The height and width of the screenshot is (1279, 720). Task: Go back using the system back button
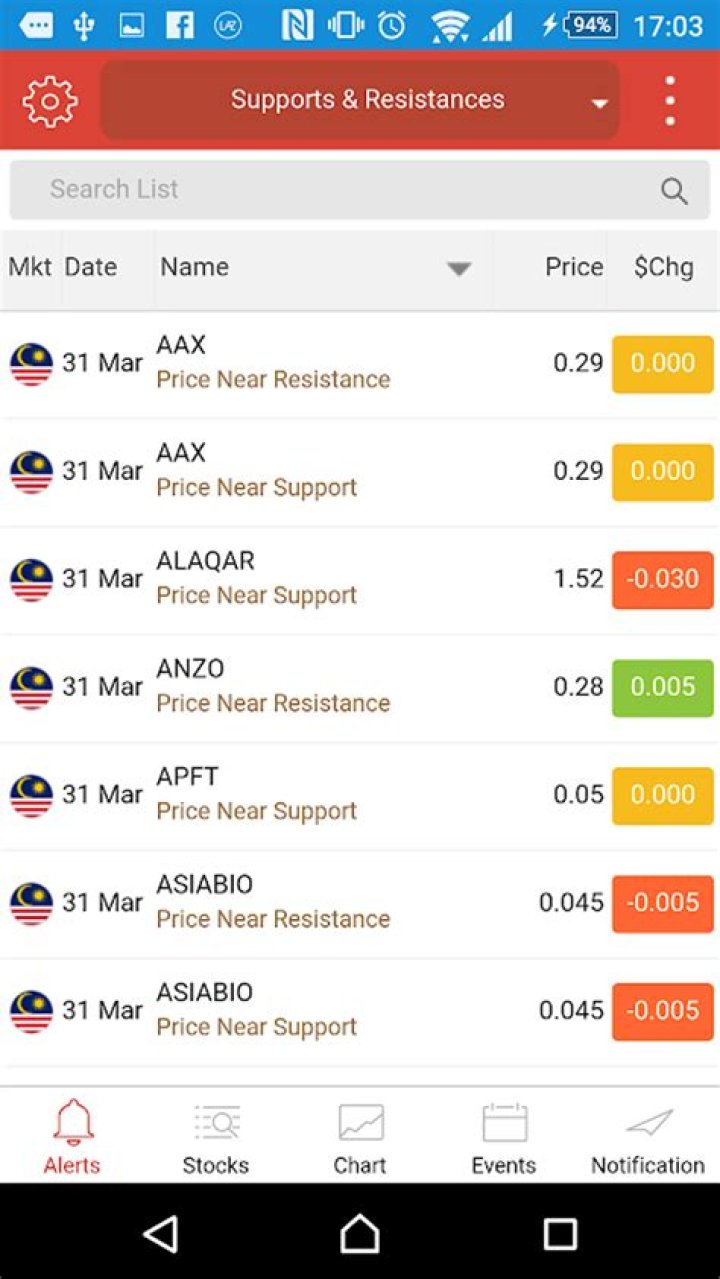[160, 1233]
